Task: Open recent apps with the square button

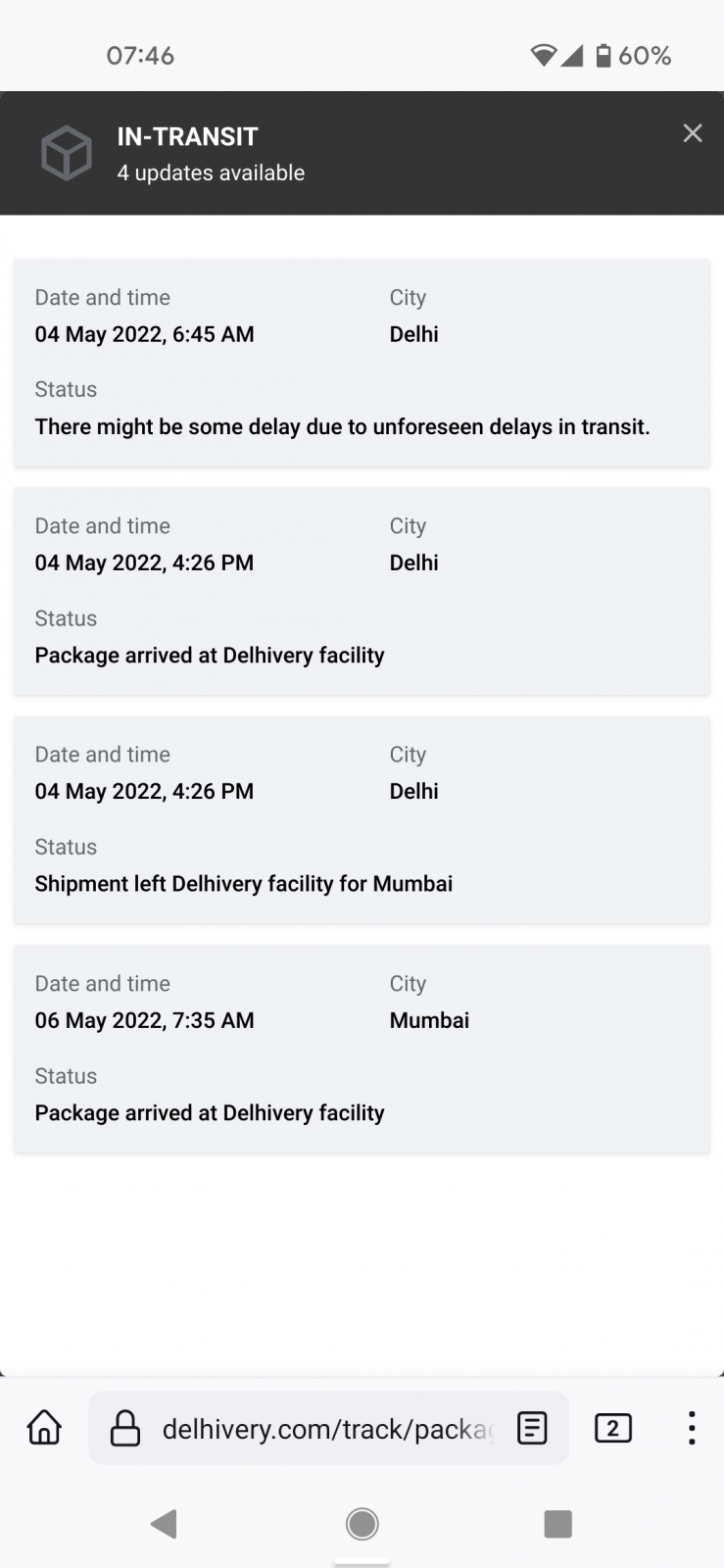Action: tap(557, 1523)
